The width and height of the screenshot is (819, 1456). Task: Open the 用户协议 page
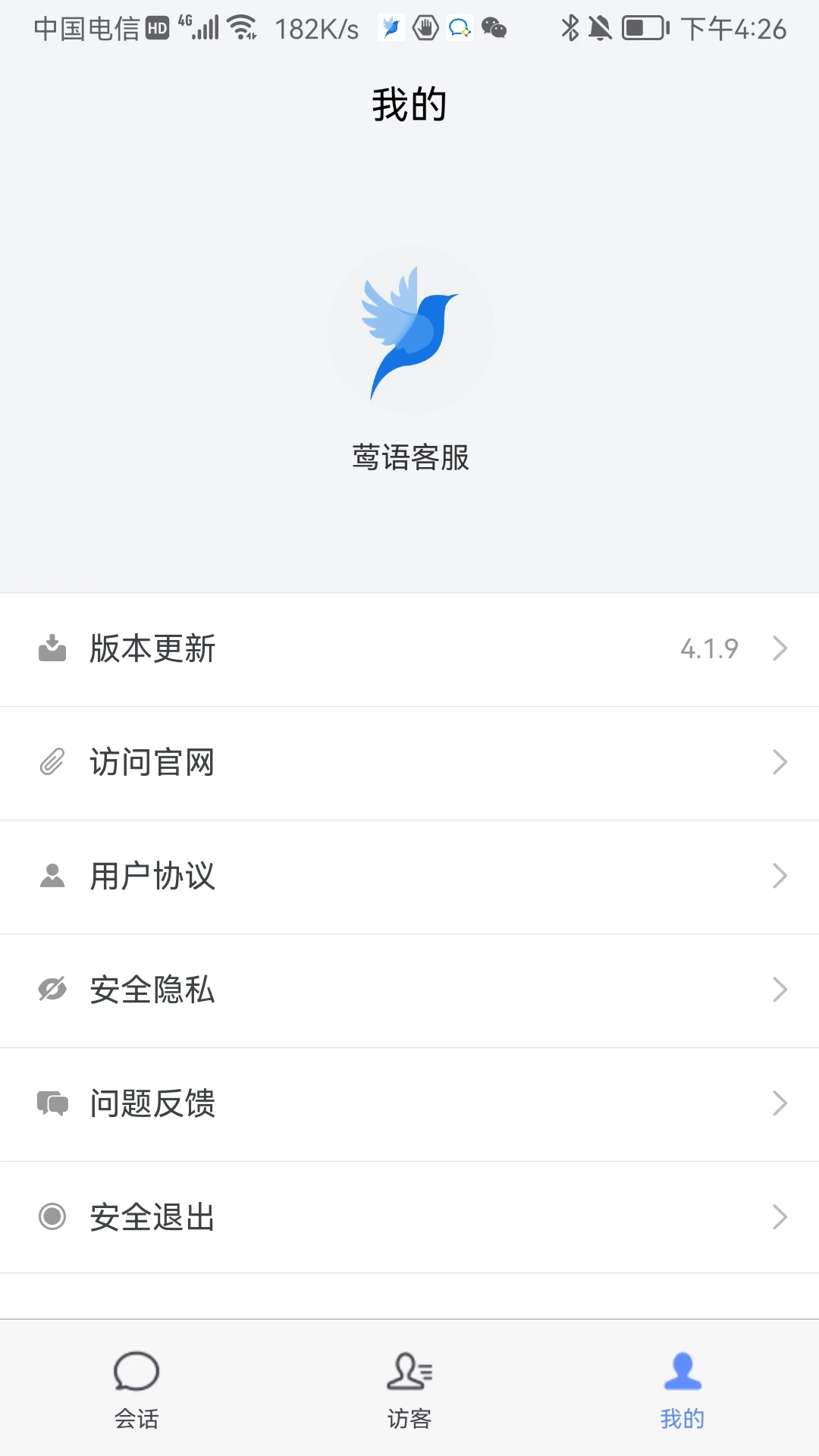coord(152,876)
